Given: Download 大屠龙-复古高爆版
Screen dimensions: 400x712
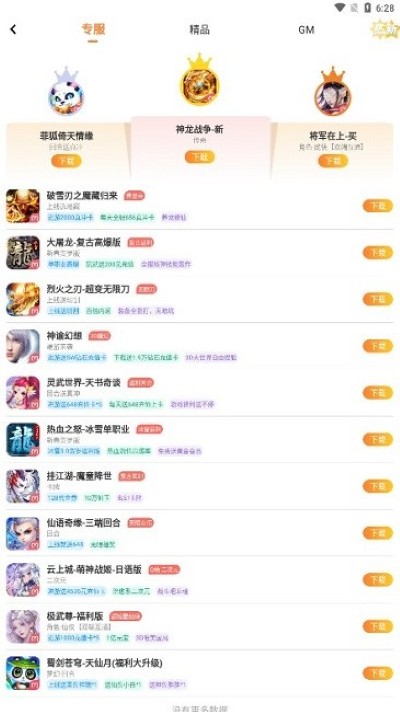Looking at the screenshot, I should coord(378,252).
